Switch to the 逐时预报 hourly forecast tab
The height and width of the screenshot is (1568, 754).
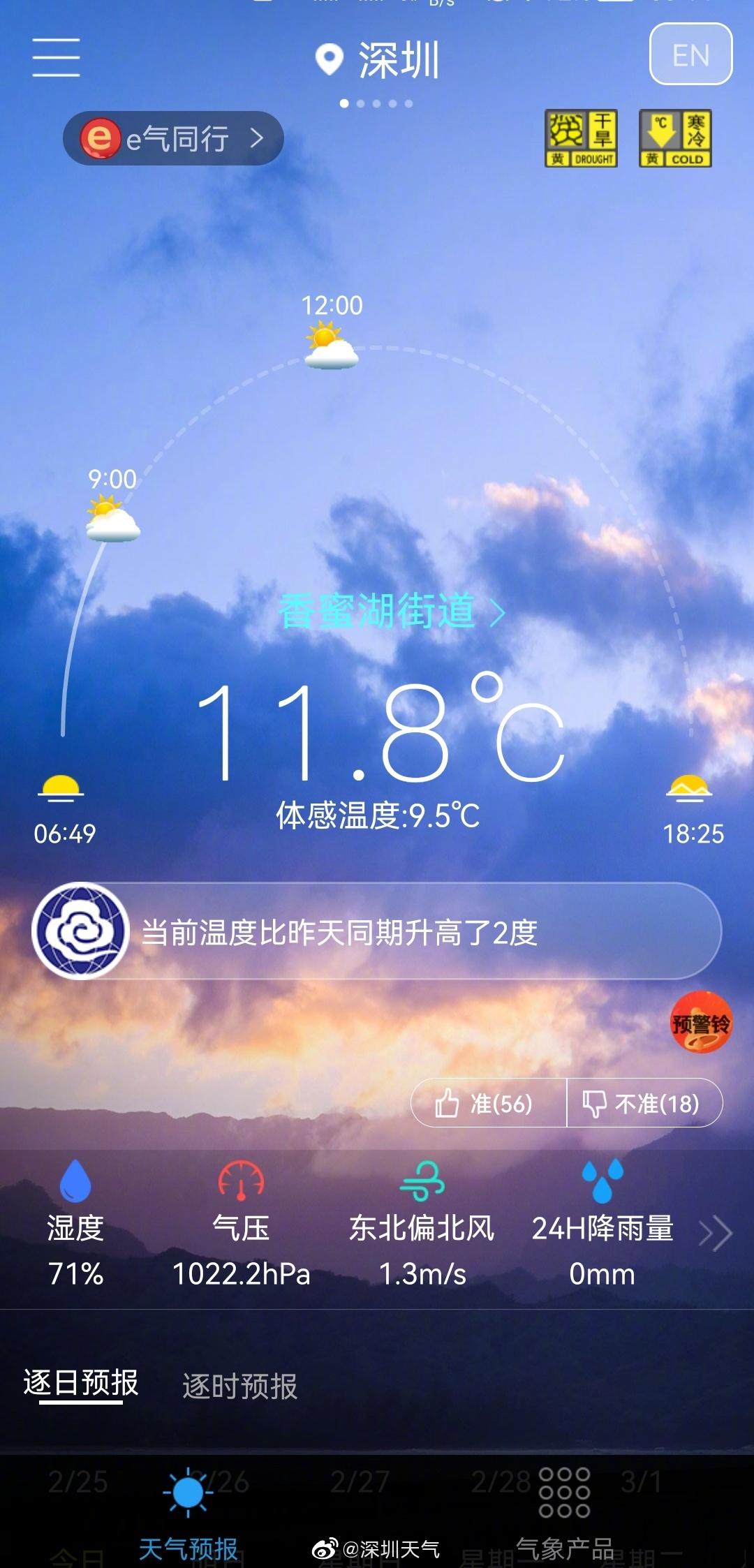click(x=239, y=1386)
